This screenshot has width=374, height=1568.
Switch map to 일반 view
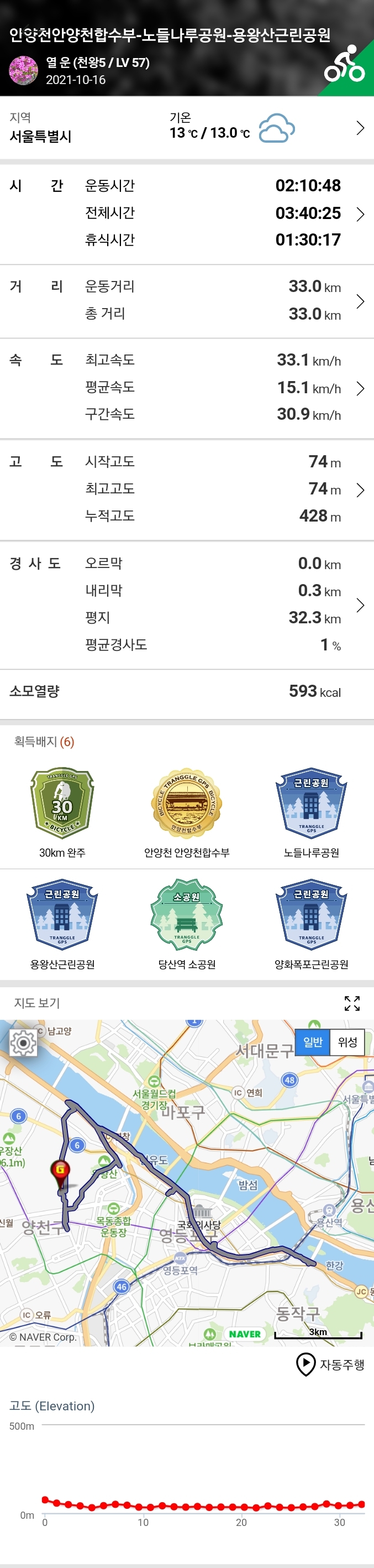point(313,1042)
